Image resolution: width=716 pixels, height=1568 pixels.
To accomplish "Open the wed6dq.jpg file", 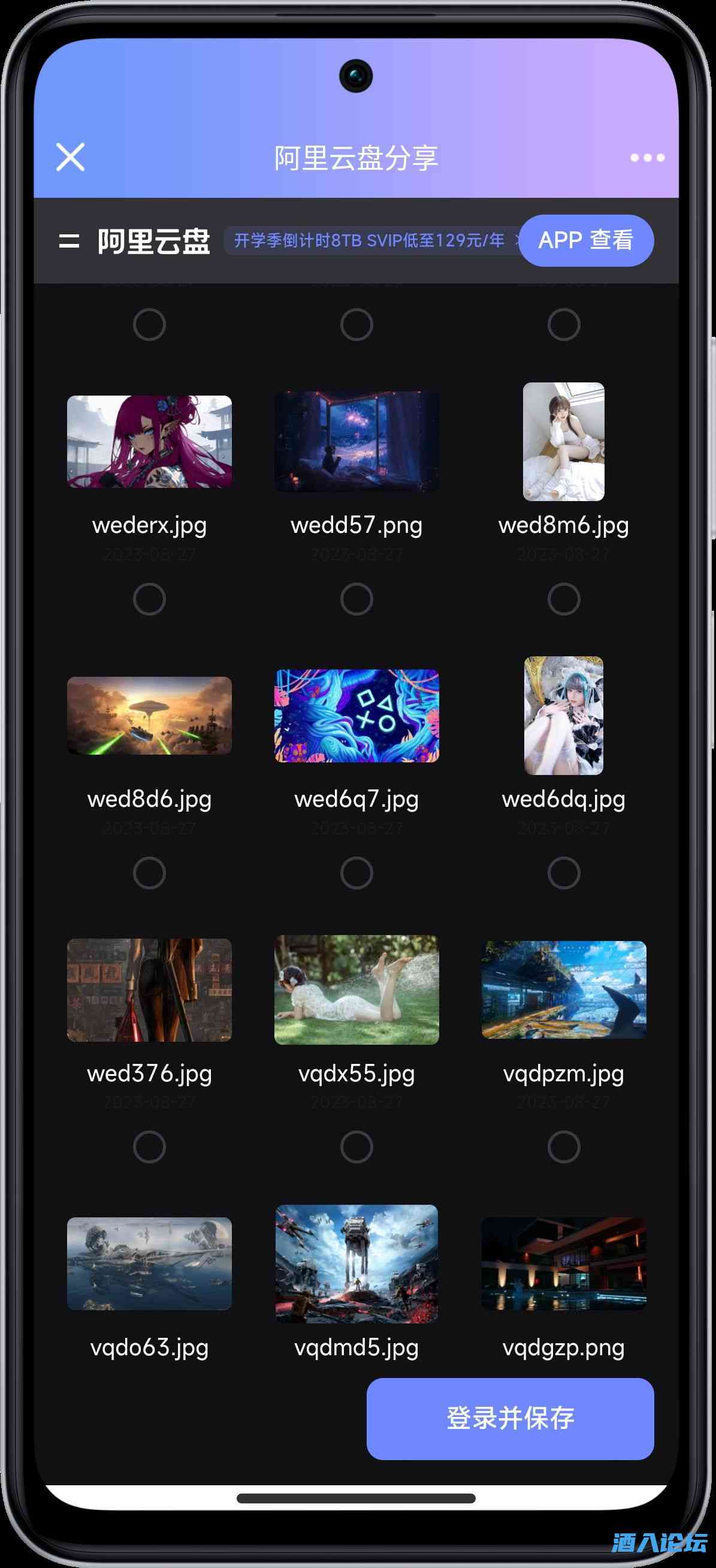I will (x=563, y=716).
